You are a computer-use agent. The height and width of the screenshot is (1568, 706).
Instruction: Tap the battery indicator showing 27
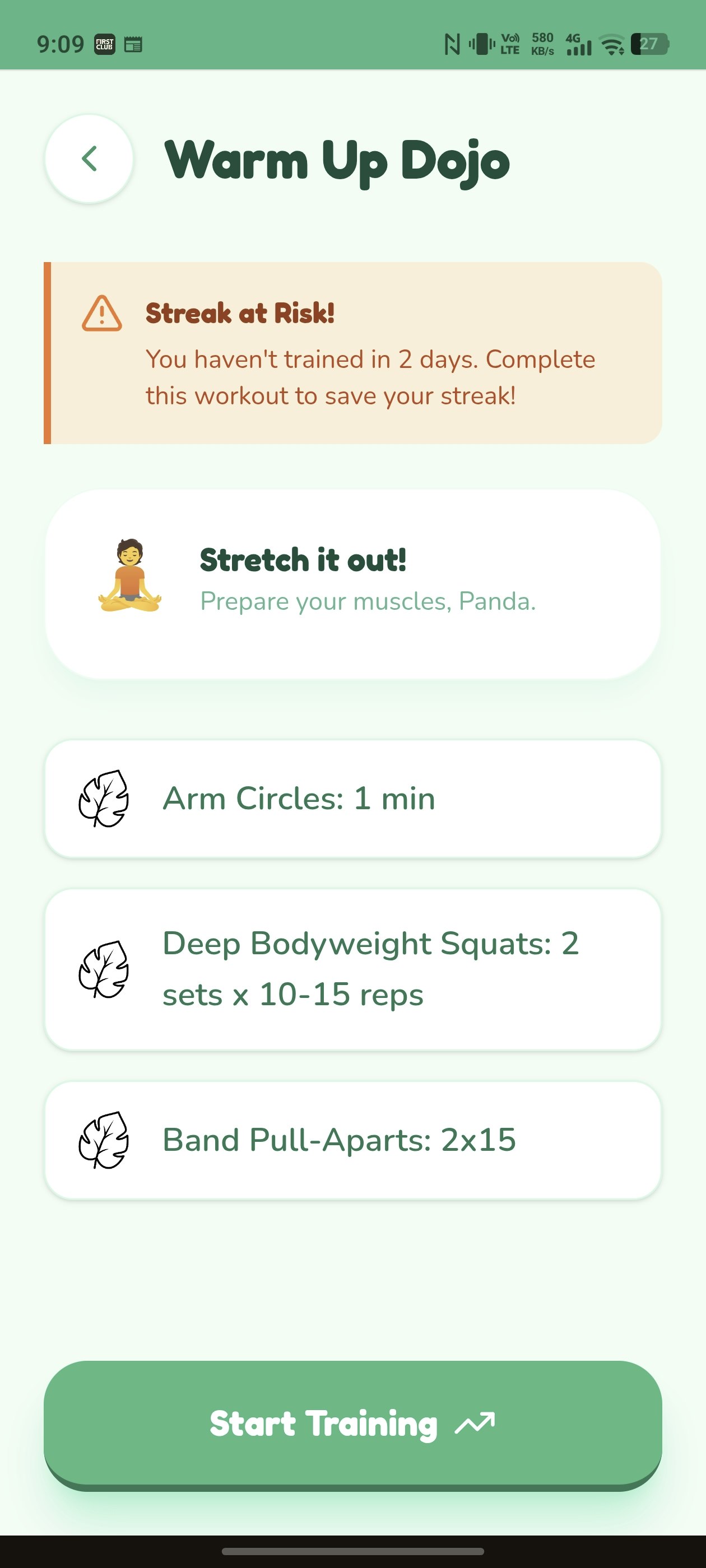pos(650,43)
